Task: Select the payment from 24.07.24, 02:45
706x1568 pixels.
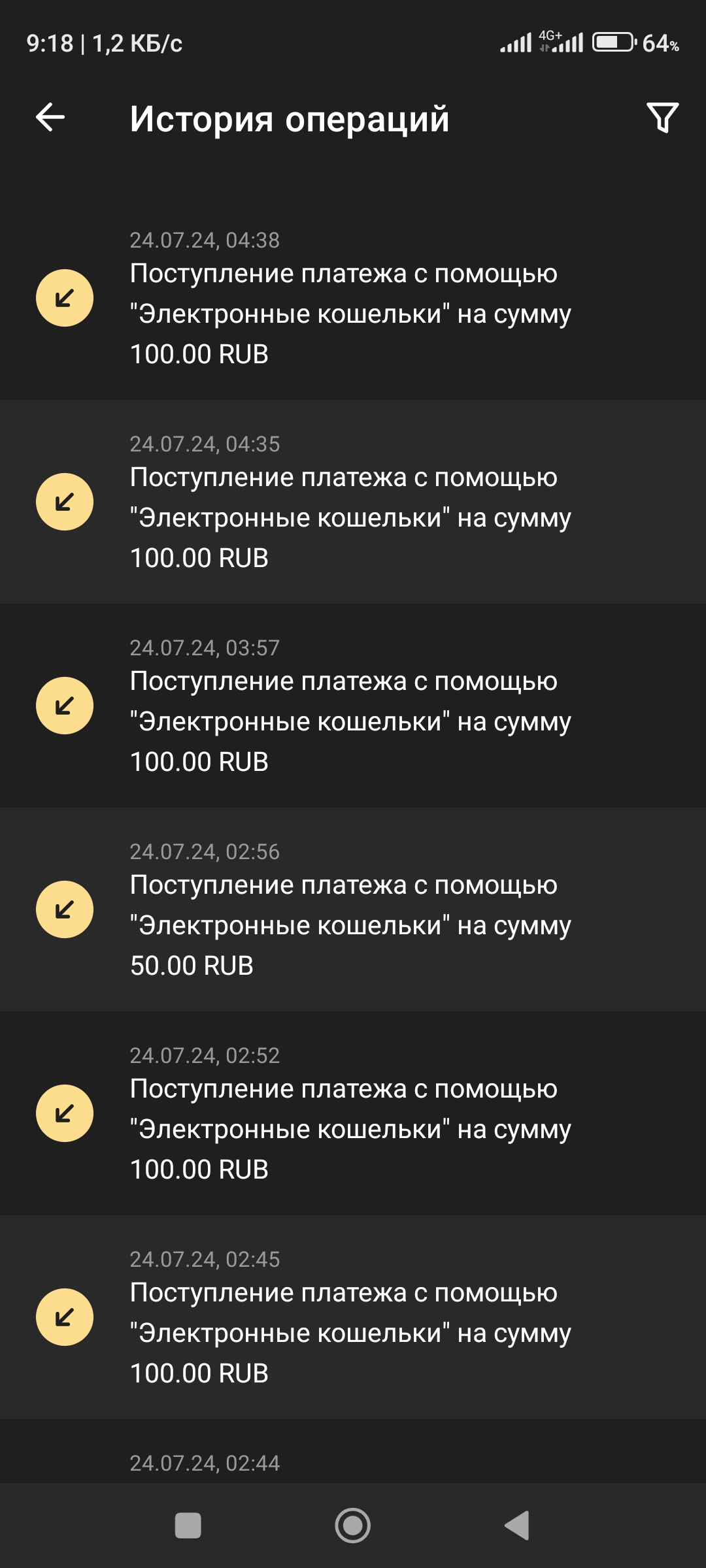Action: pyautogui.click(x=353, y=1317)
